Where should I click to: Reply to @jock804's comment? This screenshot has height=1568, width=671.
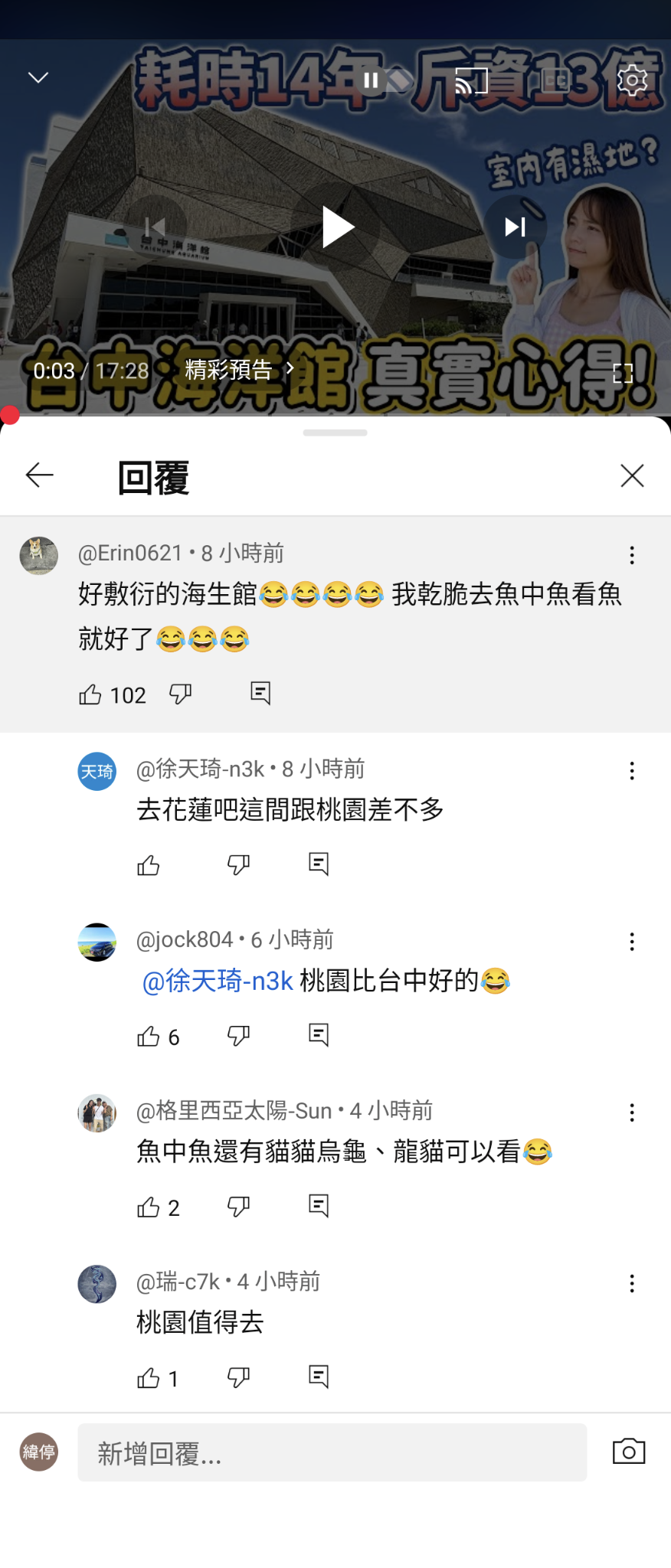click(x=319, y=1036)
